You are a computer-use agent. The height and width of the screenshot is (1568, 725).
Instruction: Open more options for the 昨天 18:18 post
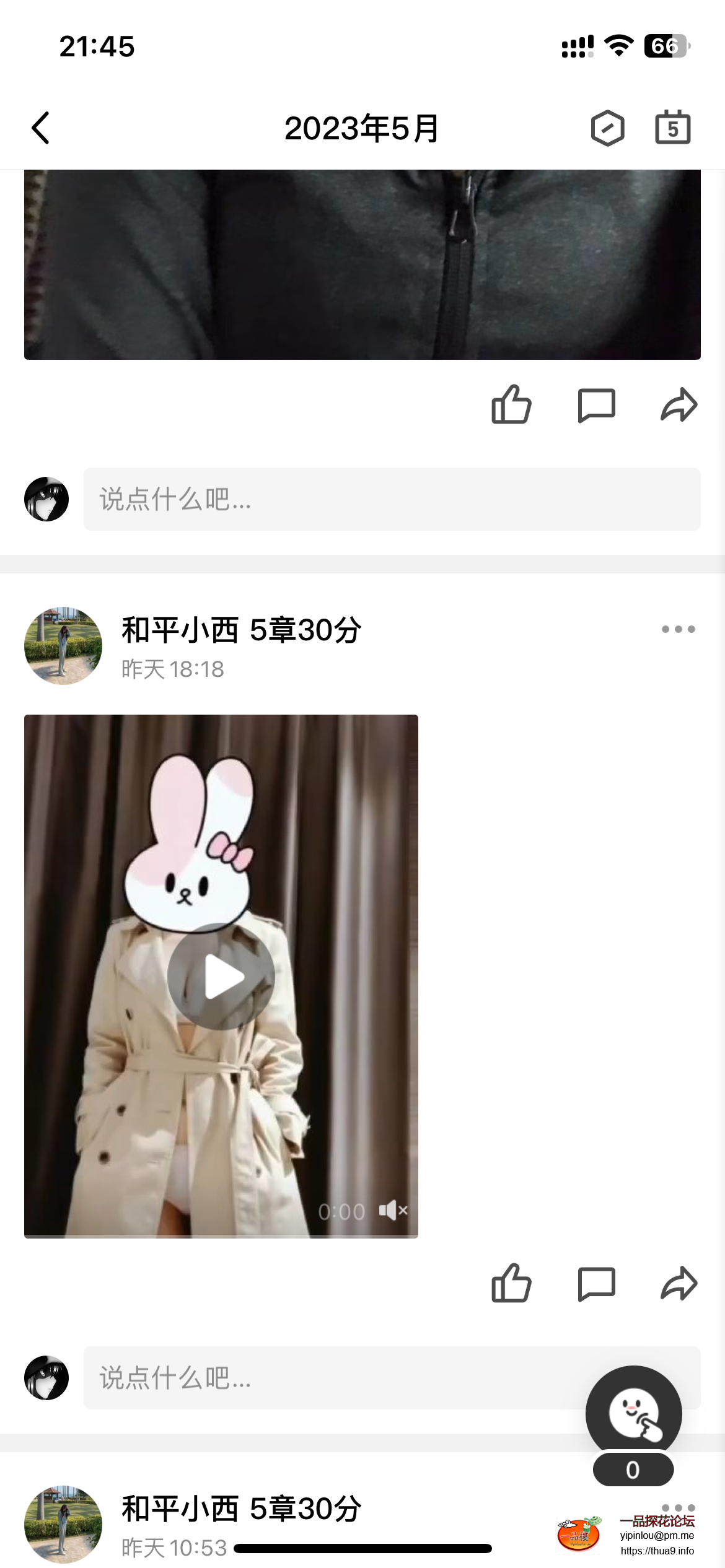click(x=678, y=629)
